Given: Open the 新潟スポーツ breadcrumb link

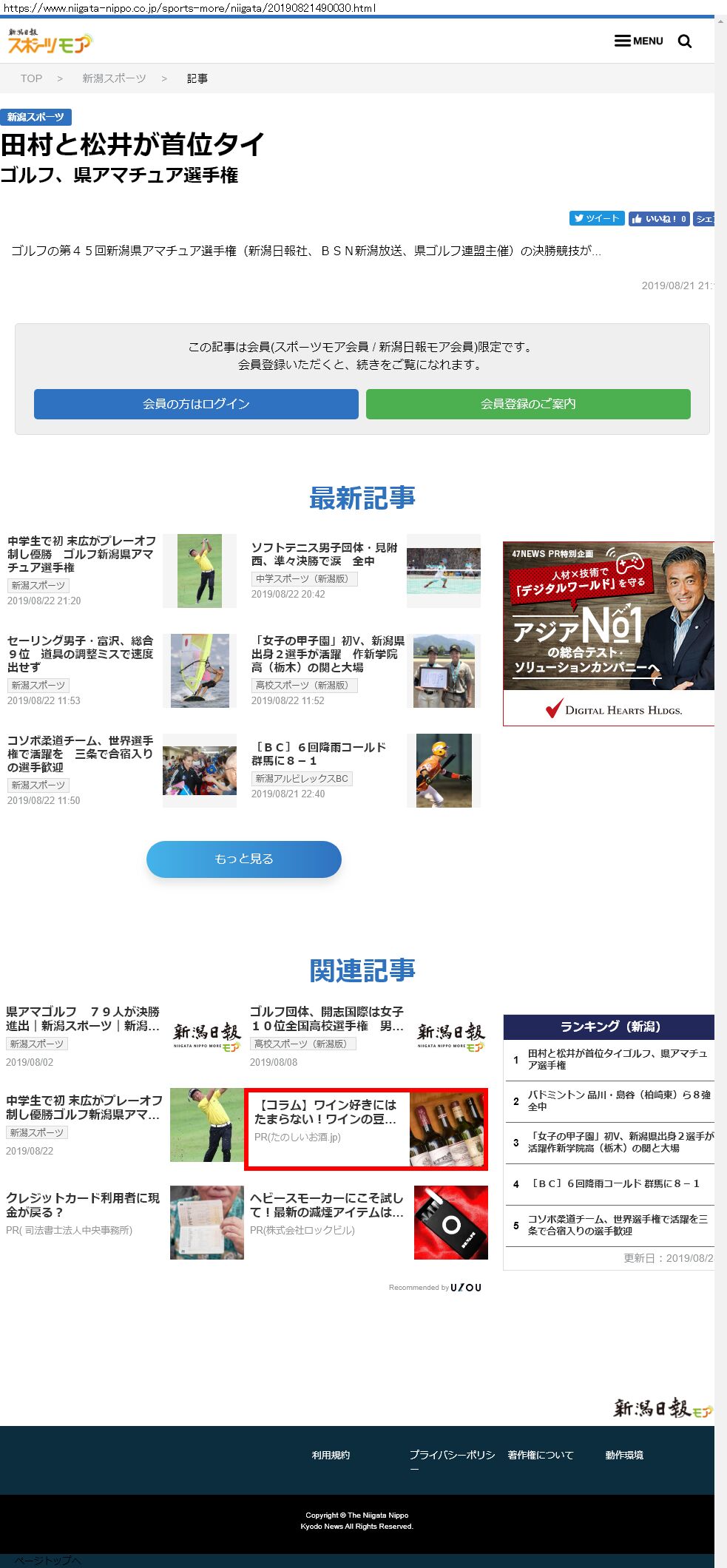Looking at the screenshot, I should pos(114,78).
